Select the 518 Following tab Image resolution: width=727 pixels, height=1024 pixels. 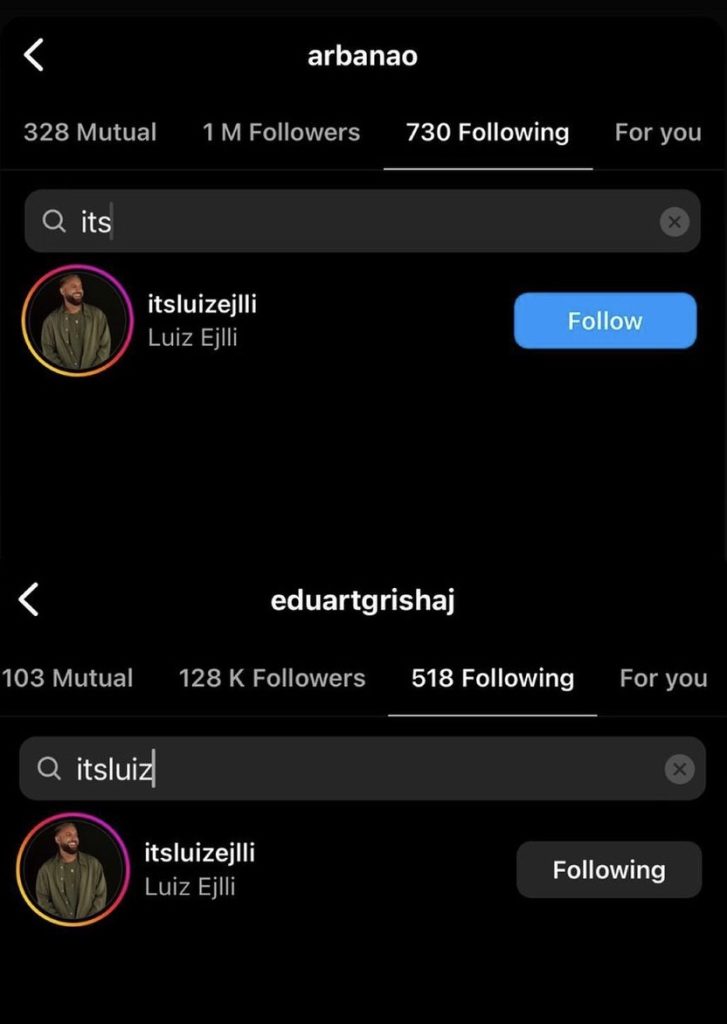pos(492,678)
